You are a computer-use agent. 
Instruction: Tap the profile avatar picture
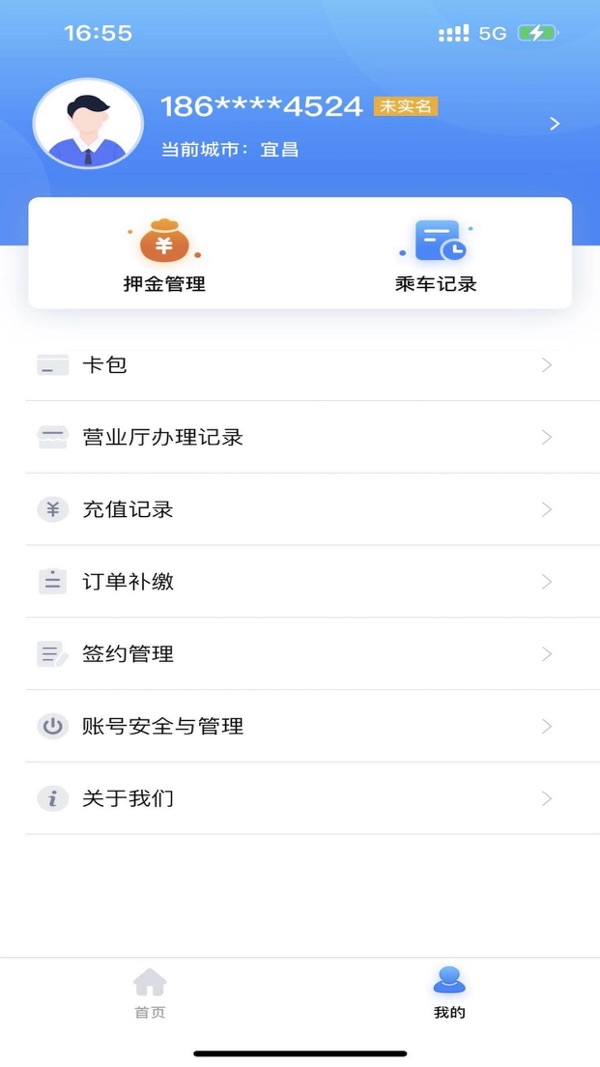coord(88,124)
